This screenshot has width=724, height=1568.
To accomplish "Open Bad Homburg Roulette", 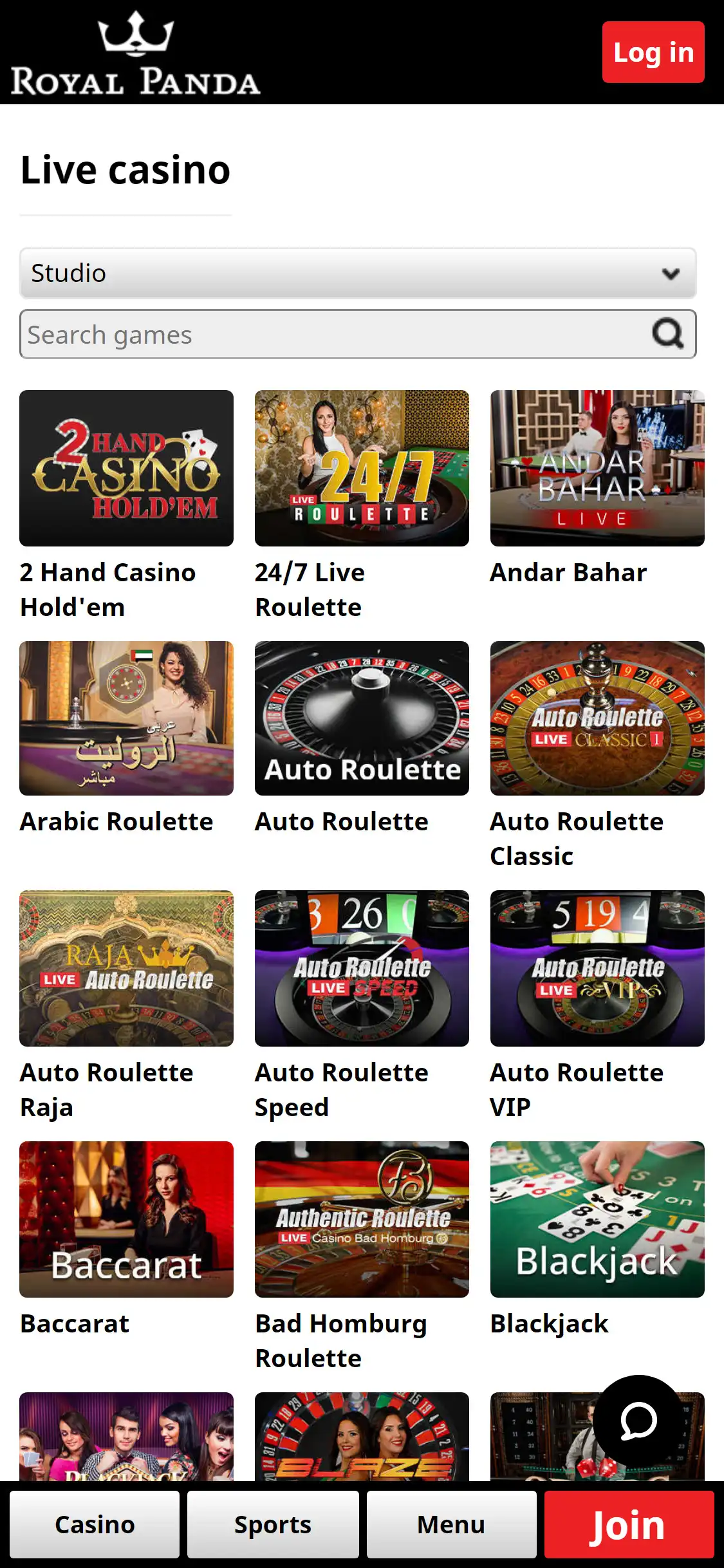I will pyautogui.click(x=362, y=1219).
